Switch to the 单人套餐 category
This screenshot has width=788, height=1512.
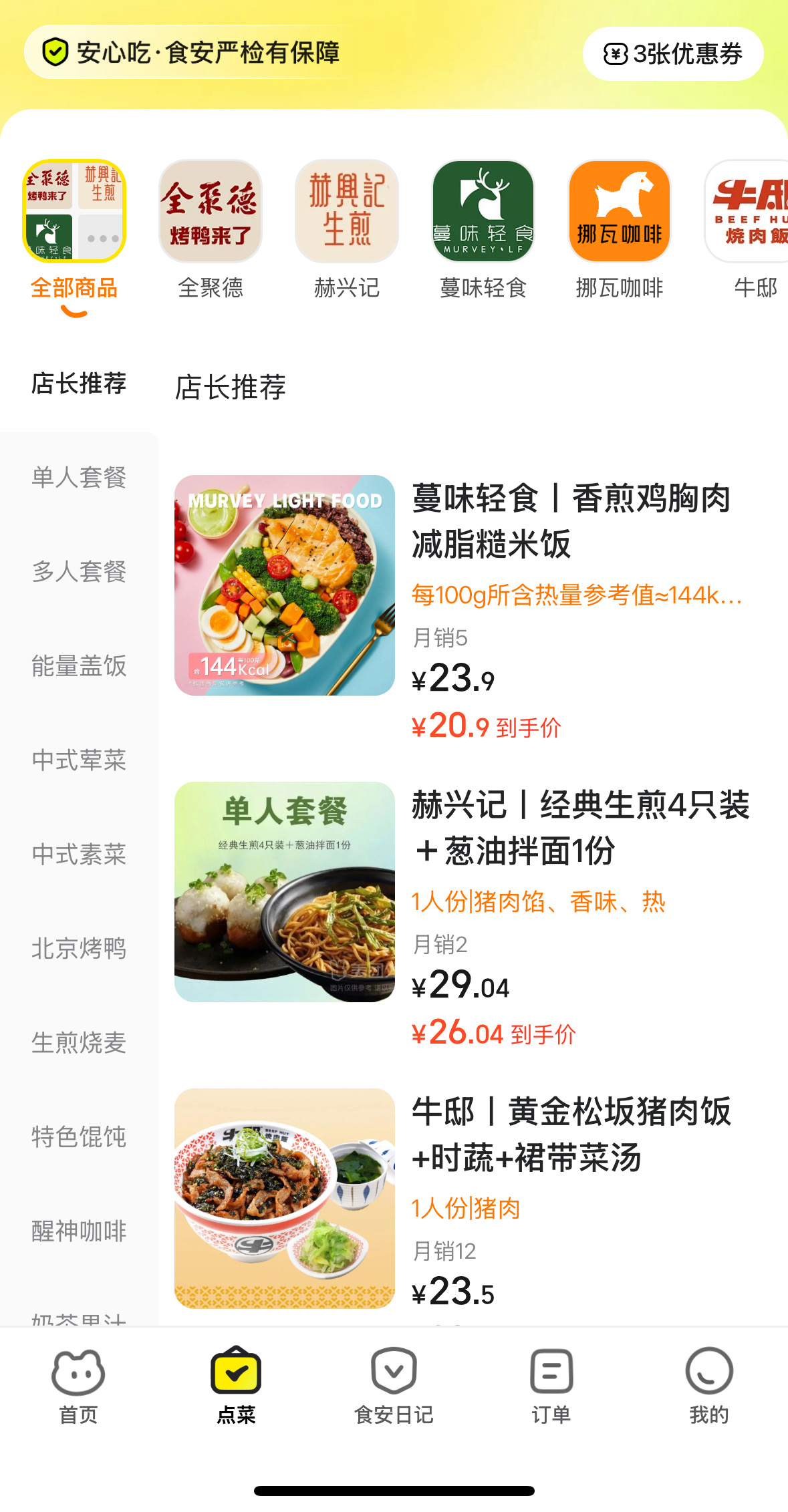(79, 478)
